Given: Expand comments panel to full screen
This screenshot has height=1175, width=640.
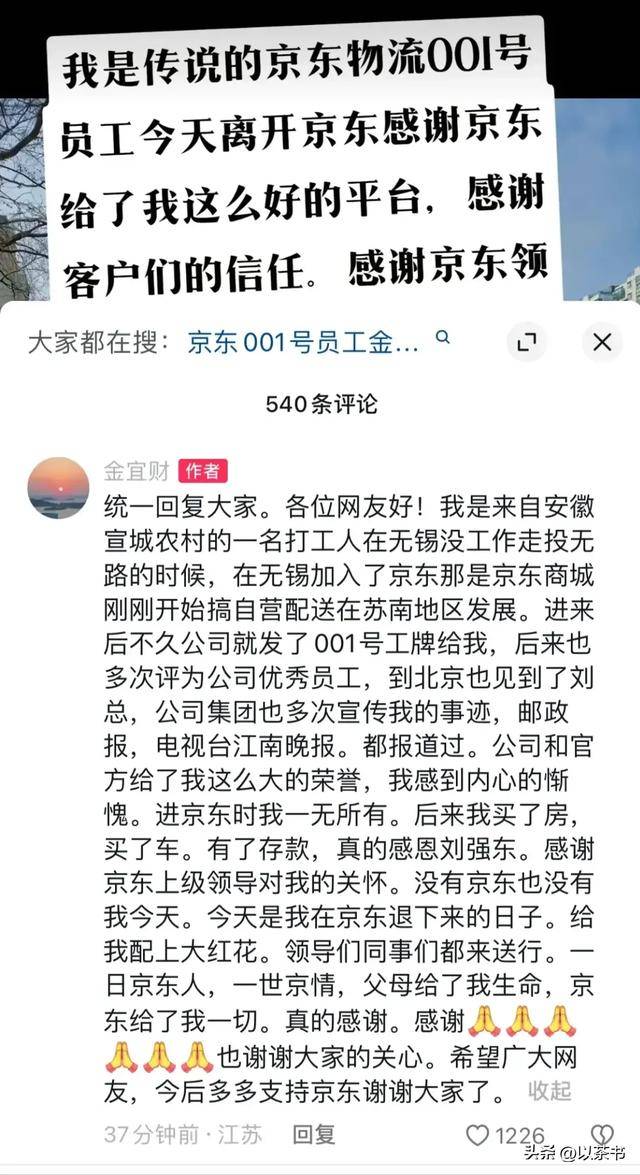Looking at the screenshot, I should 527,343.
